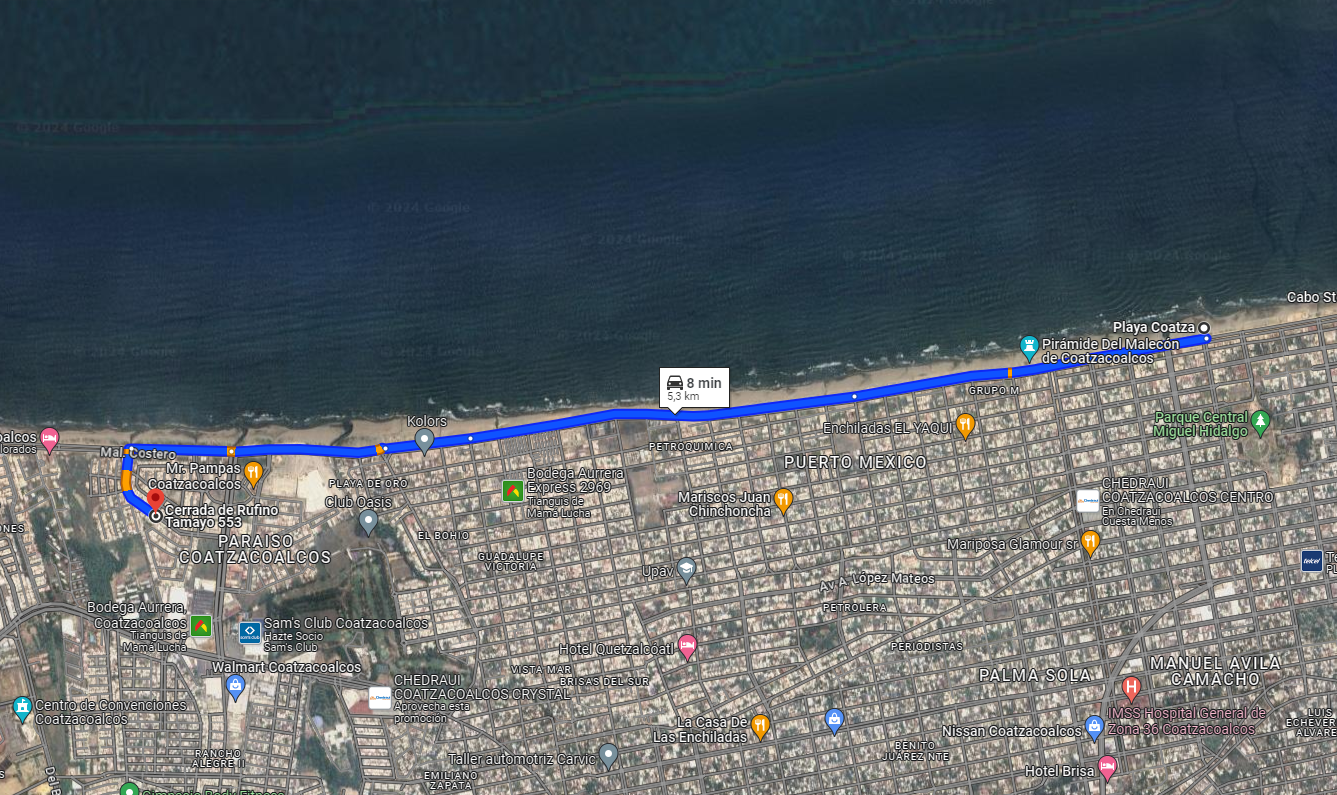The width and height of the screenshot is (1337, 795).
Task: Select the Centro de Convenciones Coatzacoalcos marker
Action: pos(22,709)
